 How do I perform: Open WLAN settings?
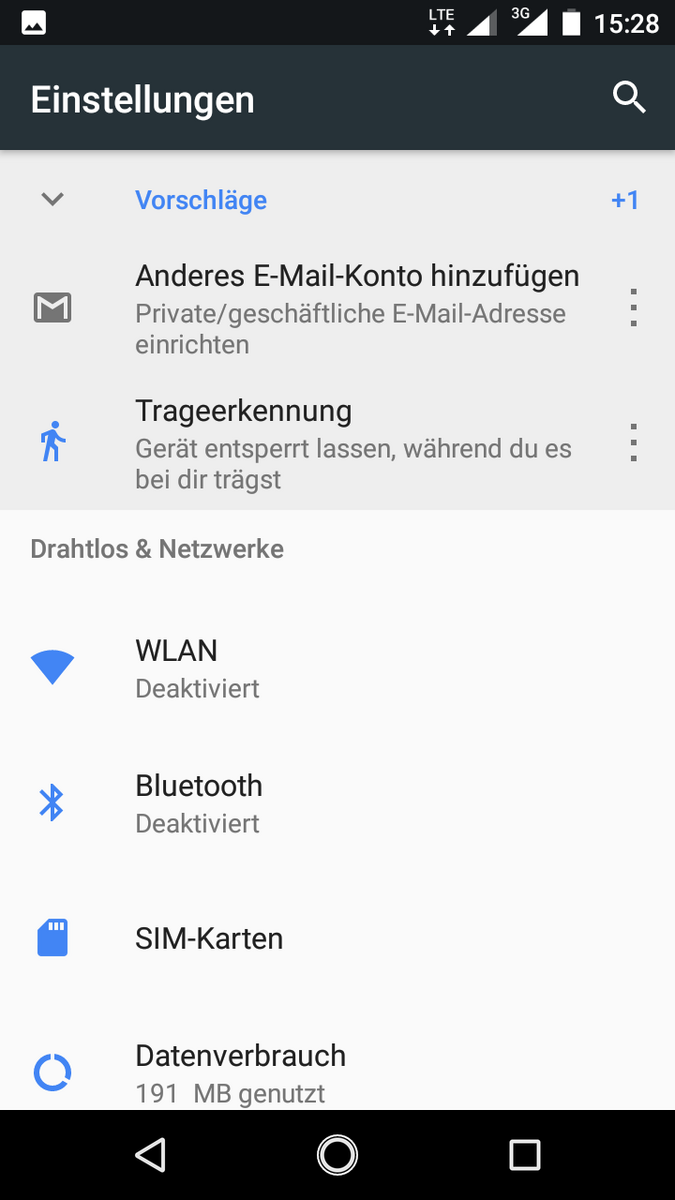337,668
